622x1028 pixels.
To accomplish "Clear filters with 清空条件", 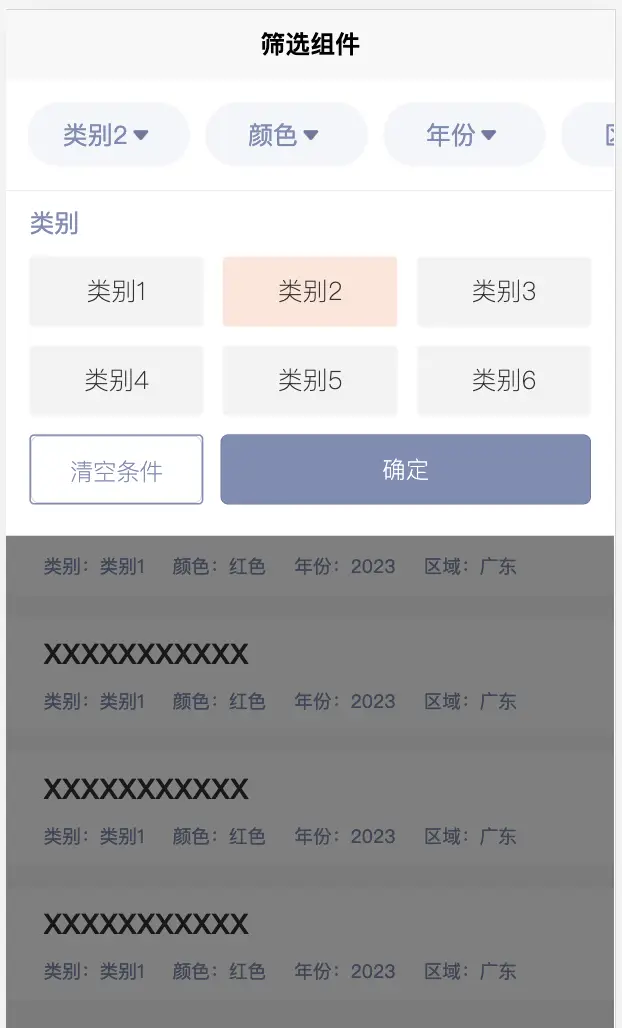I will pos(116,470).
